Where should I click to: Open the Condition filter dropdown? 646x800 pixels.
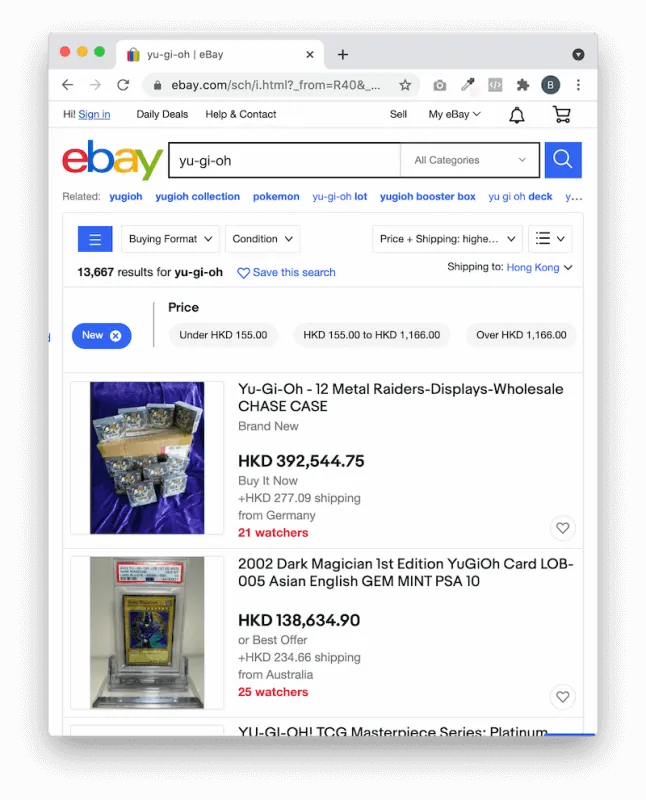[262, 239]
